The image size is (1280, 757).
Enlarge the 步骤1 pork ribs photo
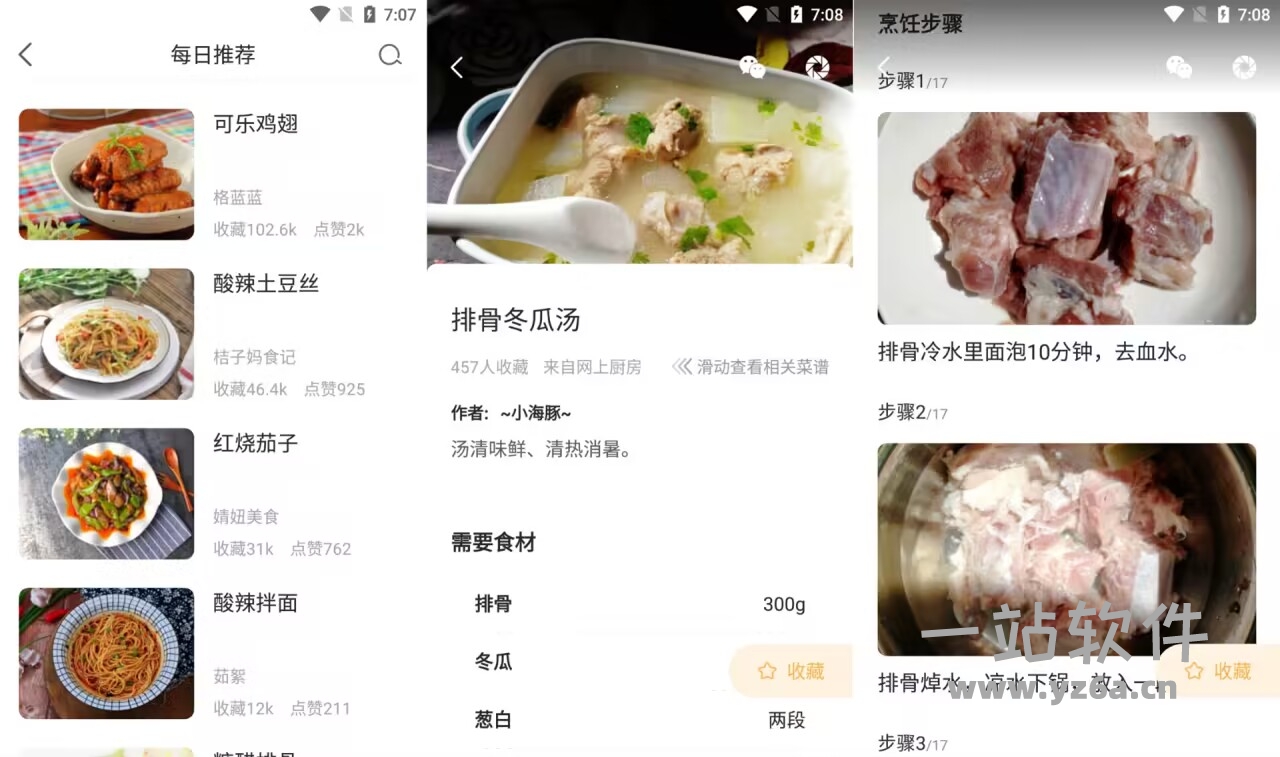tap(1066, 218)
